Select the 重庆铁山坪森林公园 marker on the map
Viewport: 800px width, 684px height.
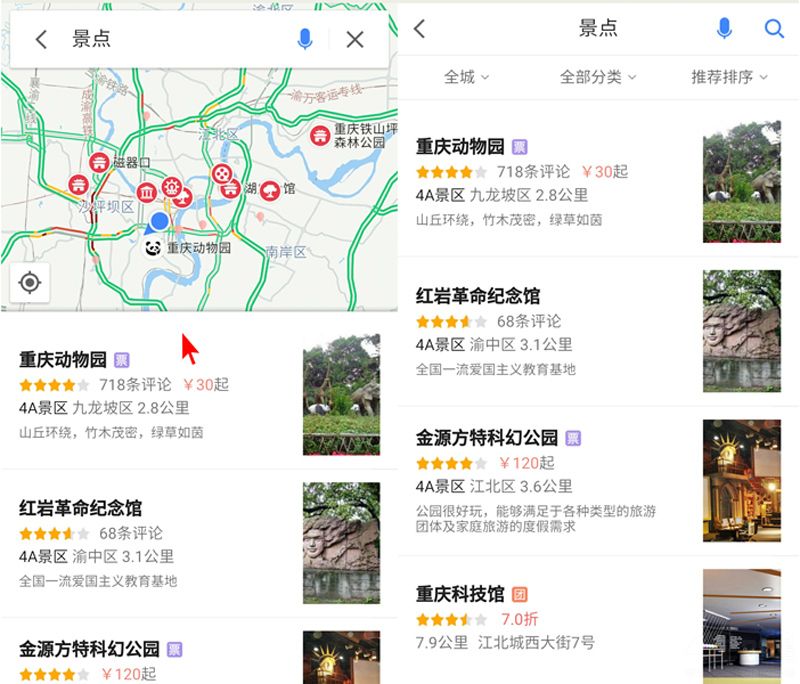pos(321,137)
